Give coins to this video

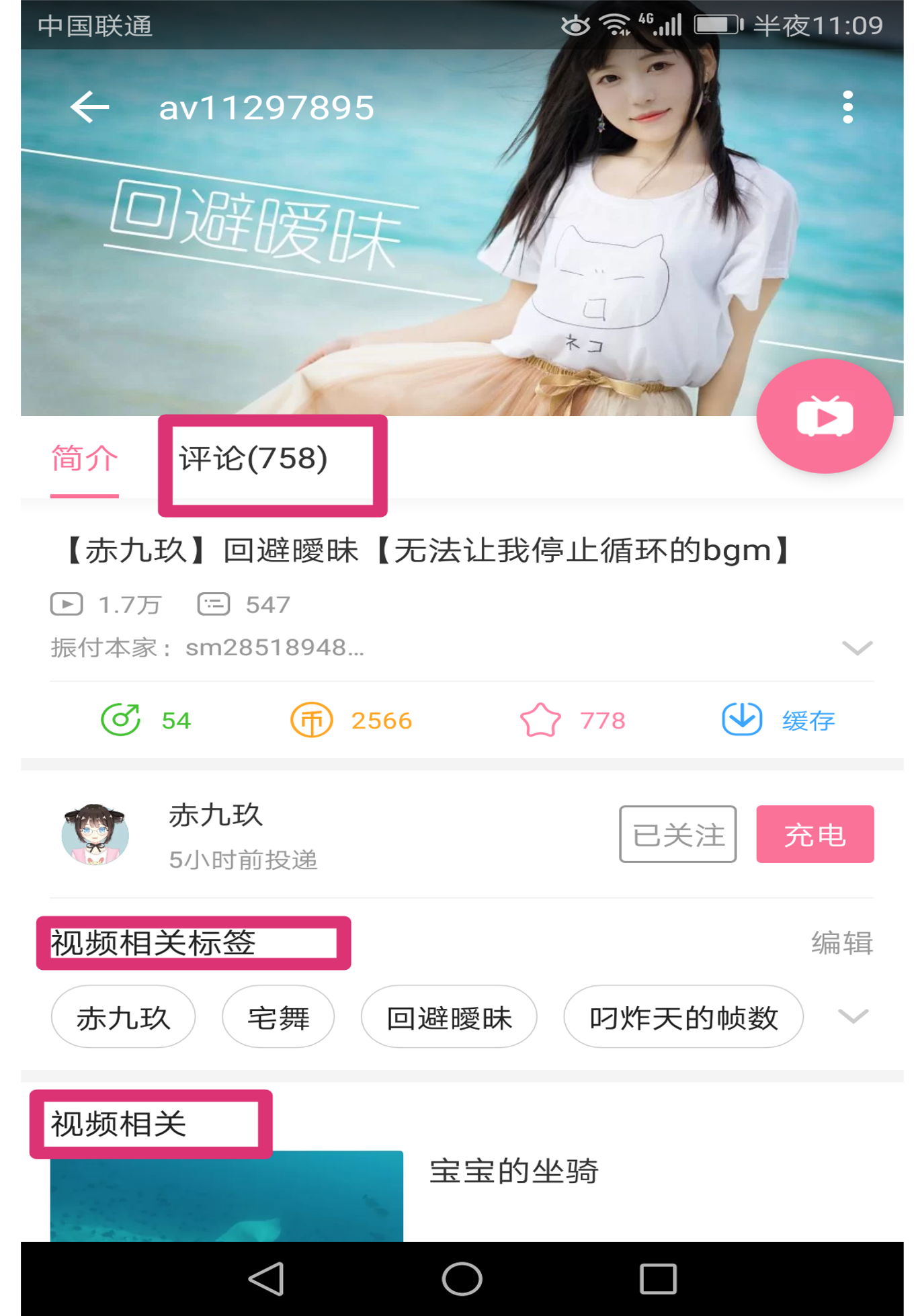pyautogui.click(x=312, y=720)
